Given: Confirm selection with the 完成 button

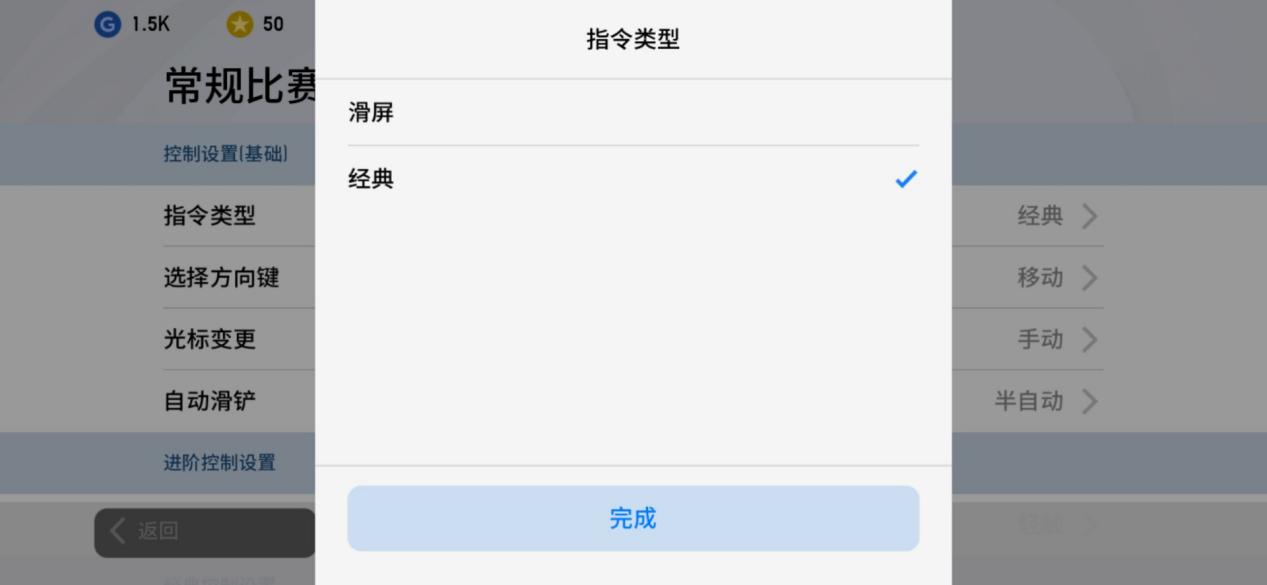Looking at the screenshot, I should (632, 518).
